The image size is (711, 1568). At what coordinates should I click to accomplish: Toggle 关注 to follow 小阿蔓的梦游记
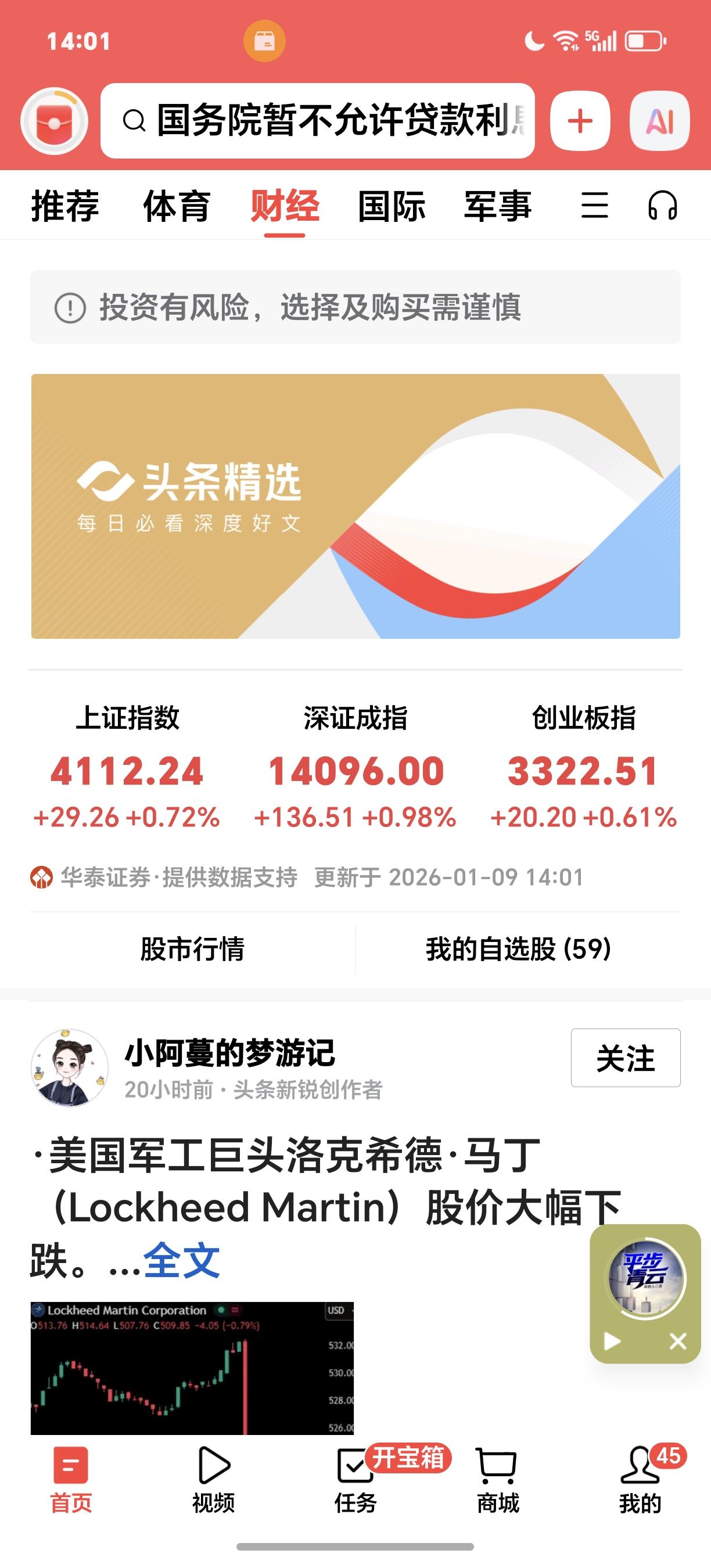[625, 1058]
